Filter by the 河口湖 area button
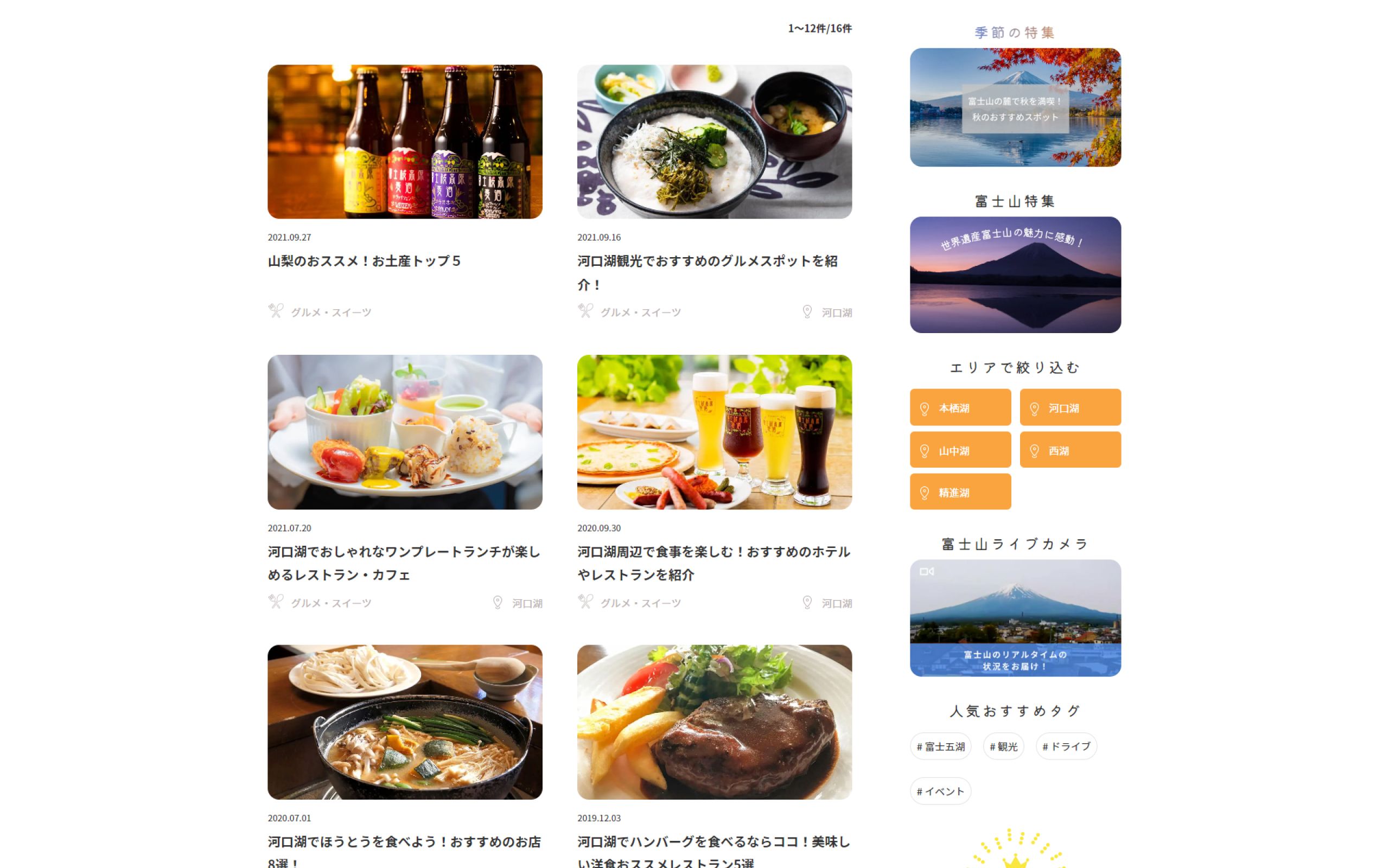 (x=1070, y=407)
